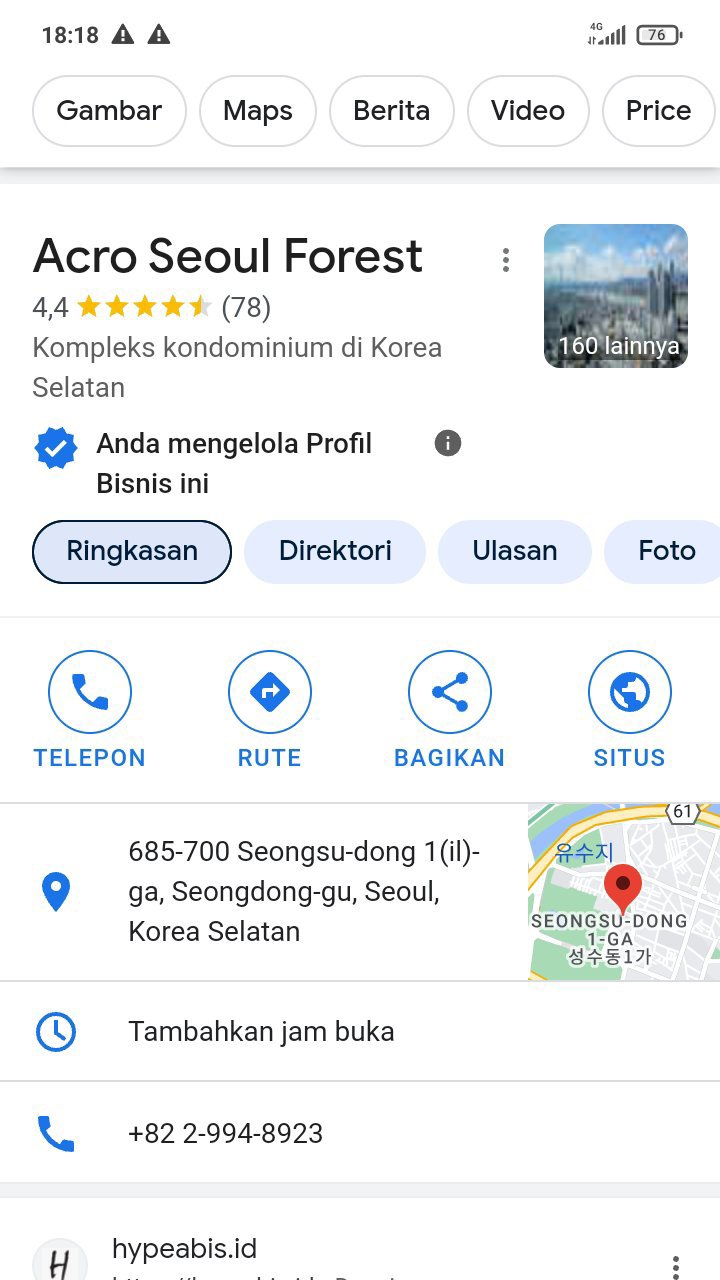Open the photo tile showing 160 lainnya
Screen dimensions: 720x1280
point(616,296)
